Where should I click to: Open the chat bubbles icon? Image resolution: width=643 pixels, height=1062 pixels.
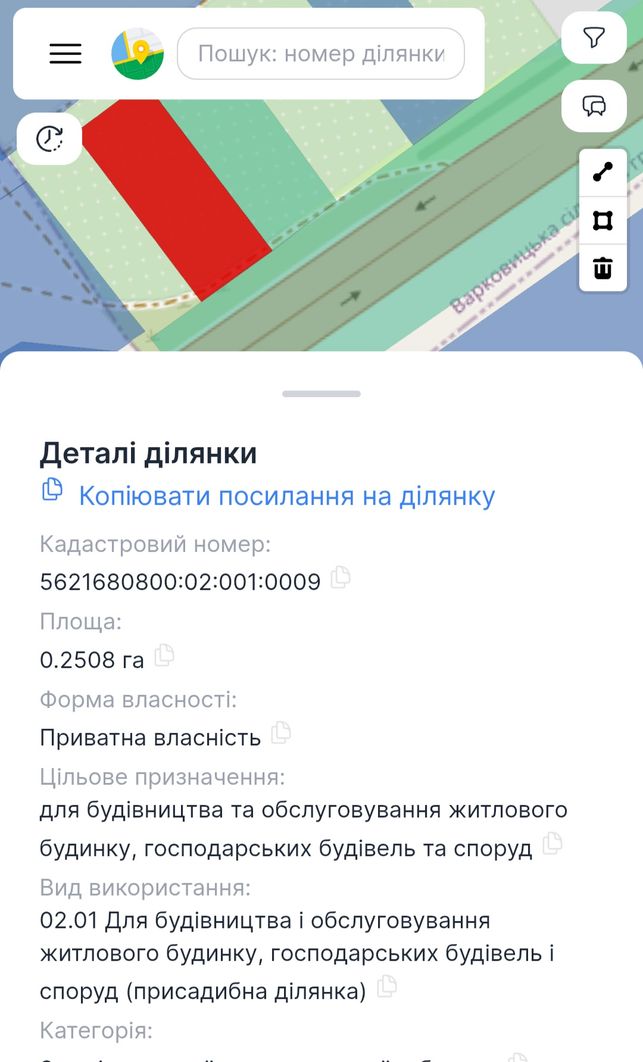(594, 106)
